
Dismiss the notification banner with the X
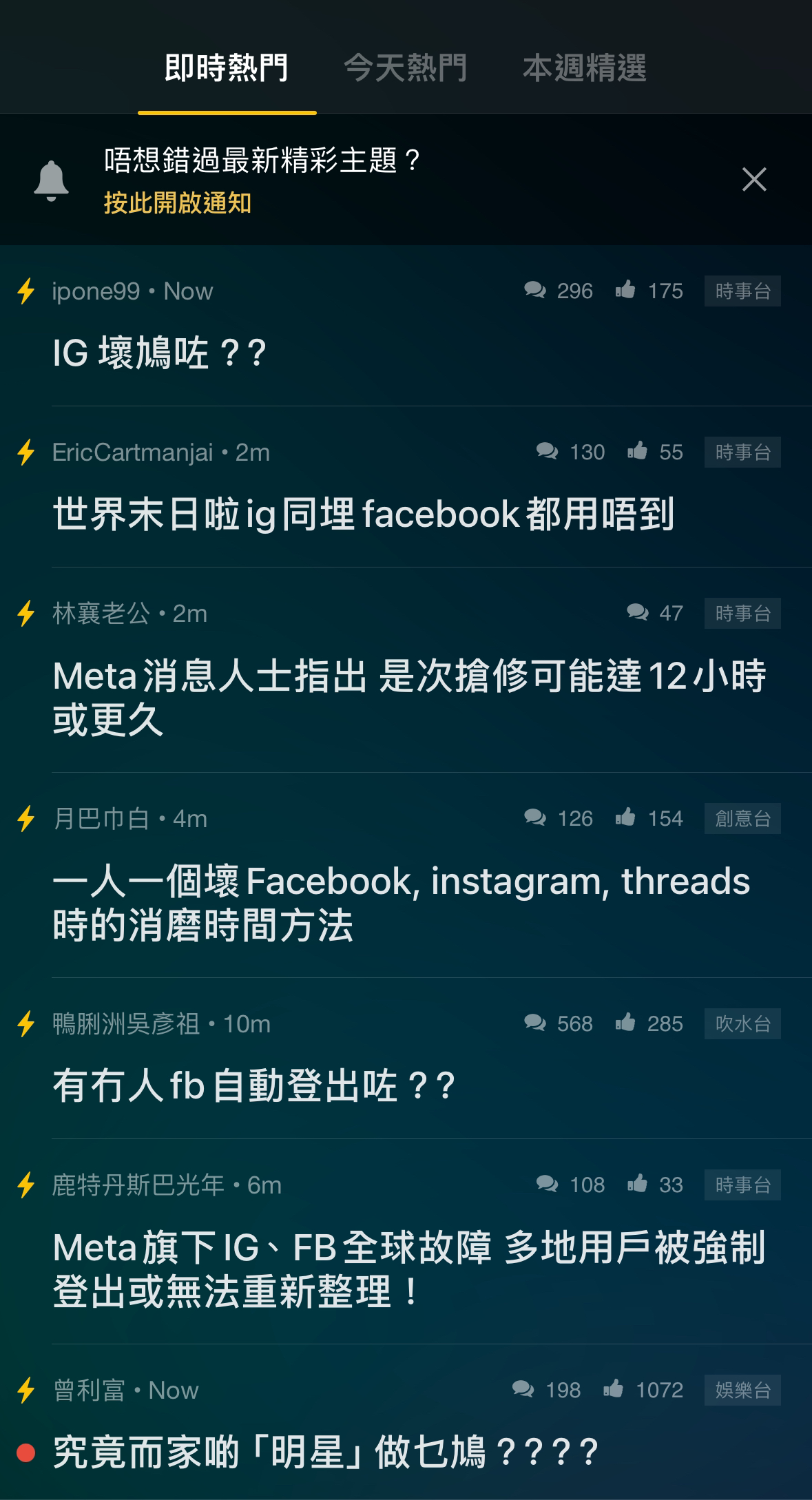tap(755, 180)
